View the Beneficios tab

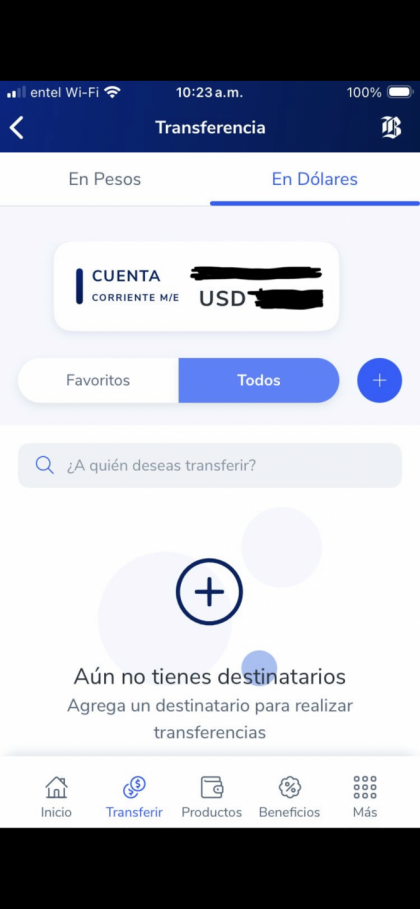pos(289,797)
